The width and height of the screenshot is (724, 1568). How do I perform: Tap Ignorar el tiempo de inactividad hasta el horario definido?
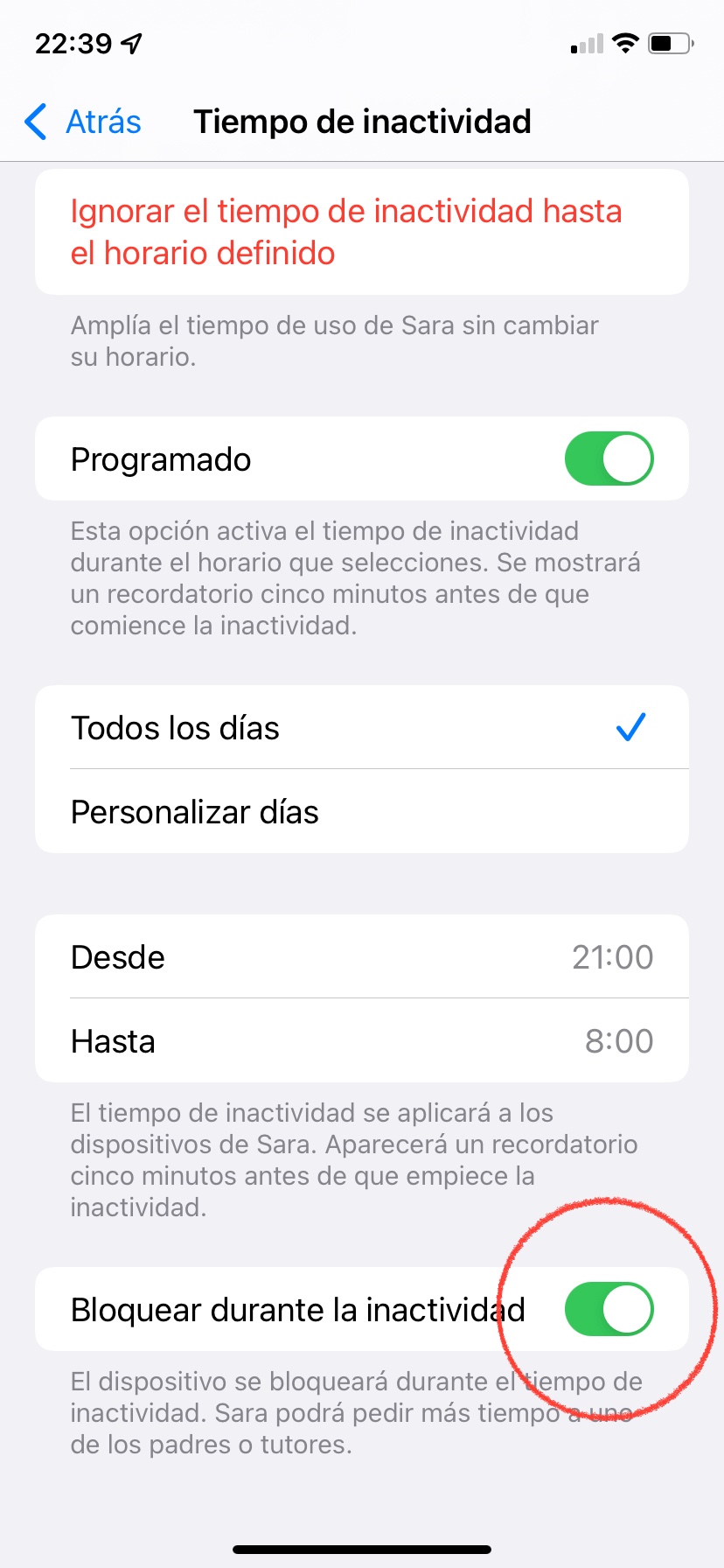(346, 232)
